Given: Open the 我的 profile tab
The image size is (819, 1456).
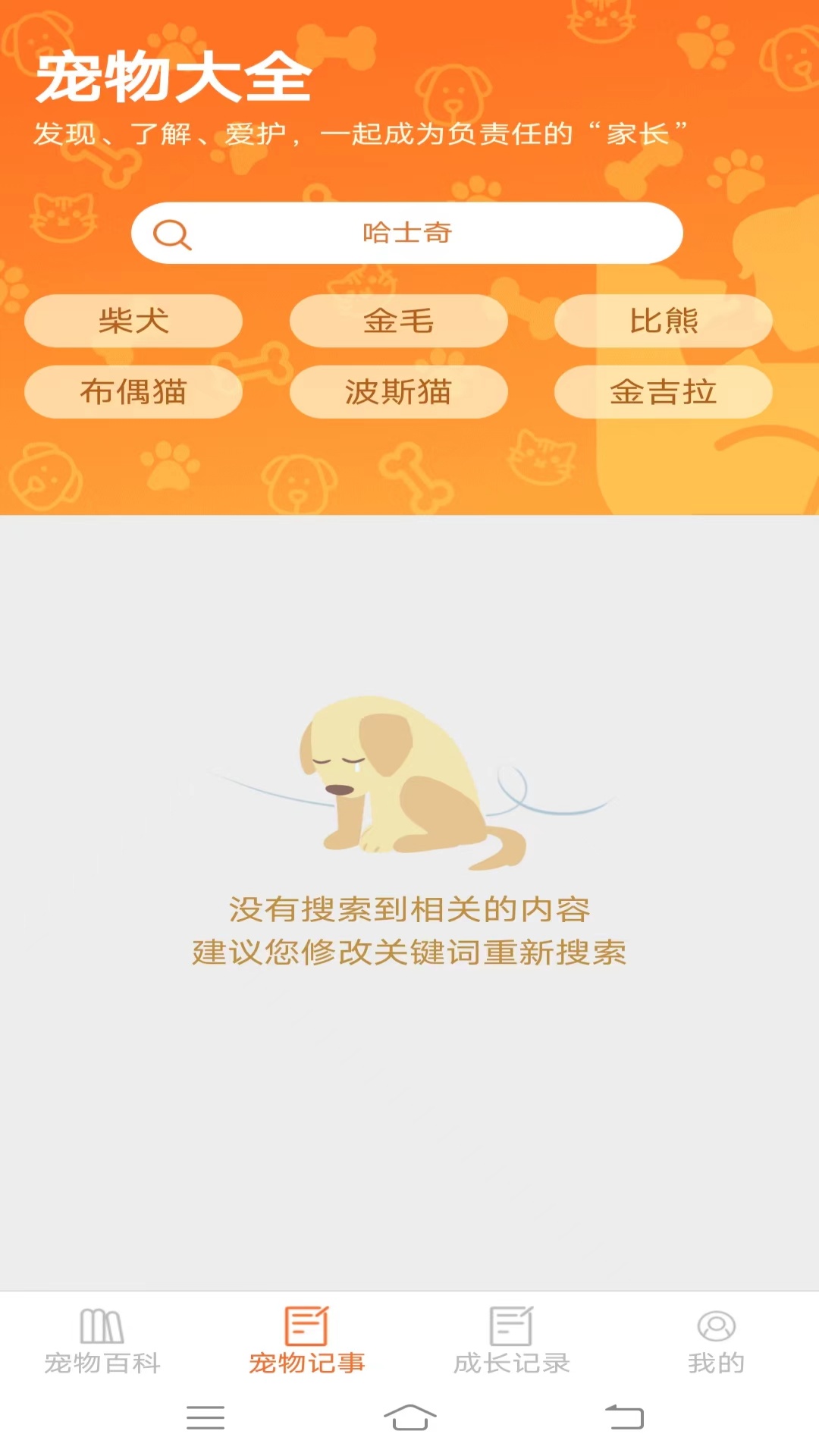Looking at the screenshot, I should [716, 1341].
